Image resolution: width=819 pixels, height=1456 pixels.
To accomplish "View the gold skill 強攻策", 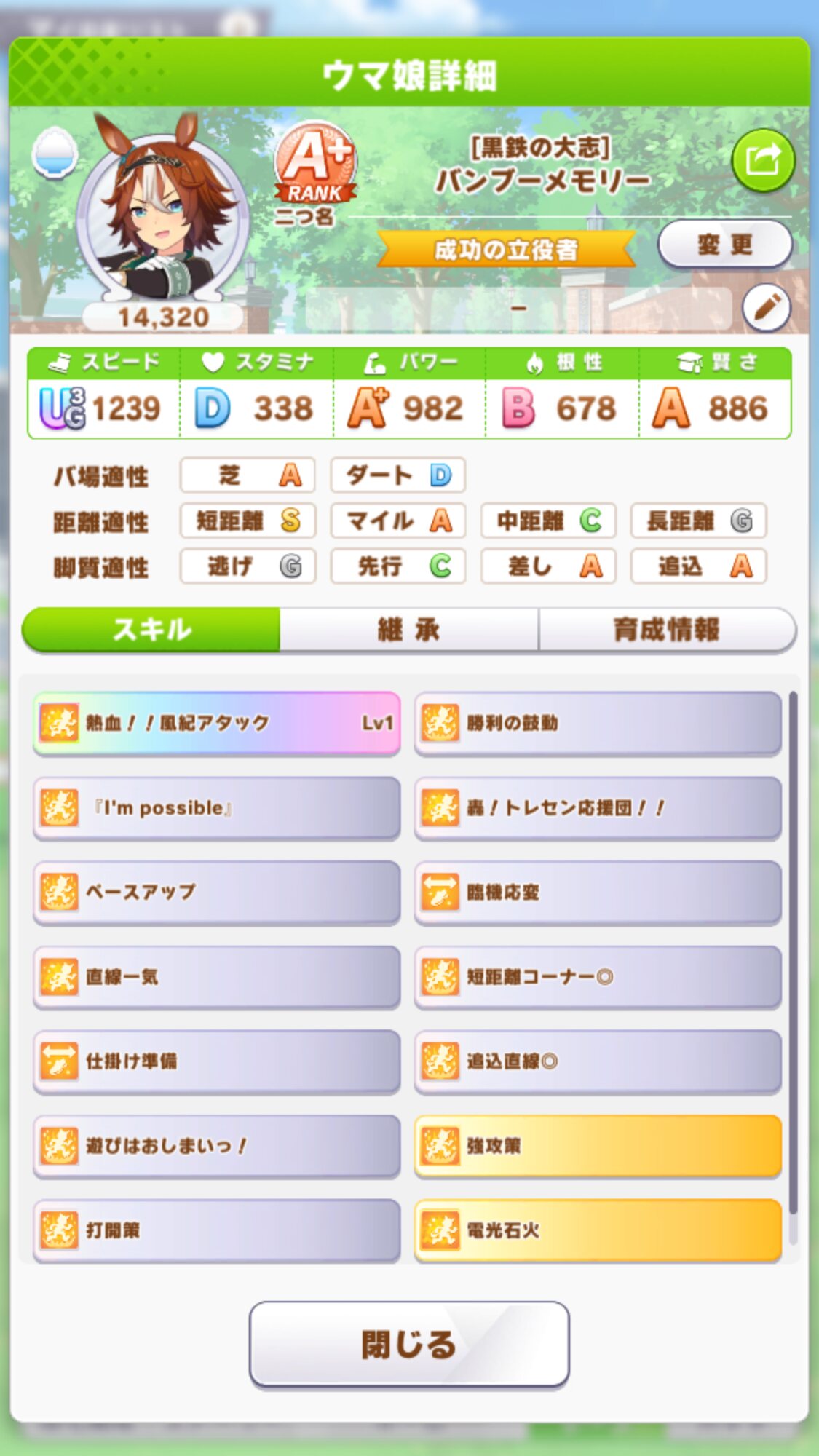I will [597, 1145].
